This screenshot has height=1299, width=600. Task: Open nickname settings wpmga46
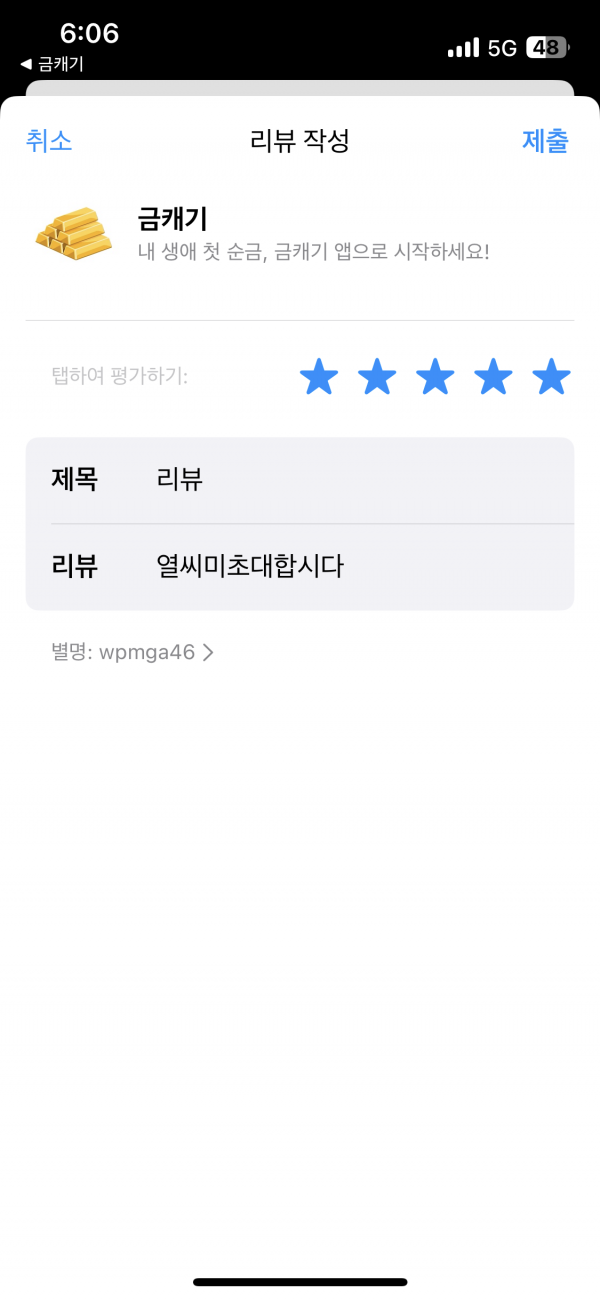132,653
